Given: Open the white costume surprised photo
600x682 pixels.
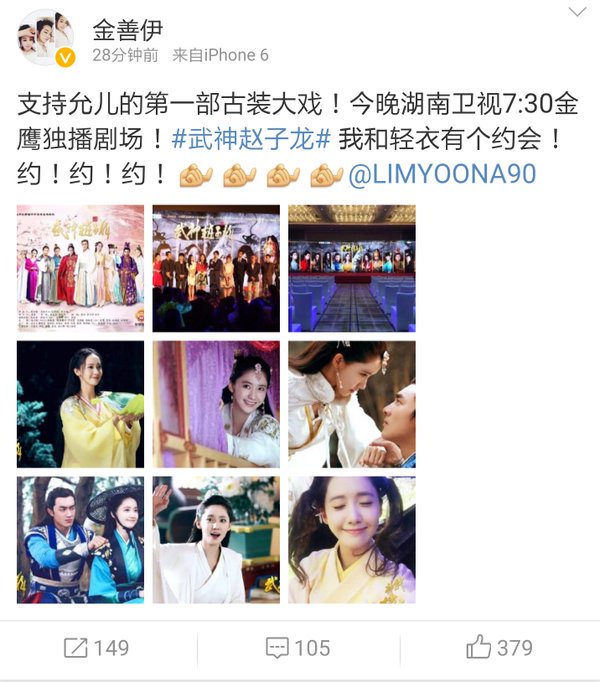Looking at the screenshot, I should click(x=216, y=540).
